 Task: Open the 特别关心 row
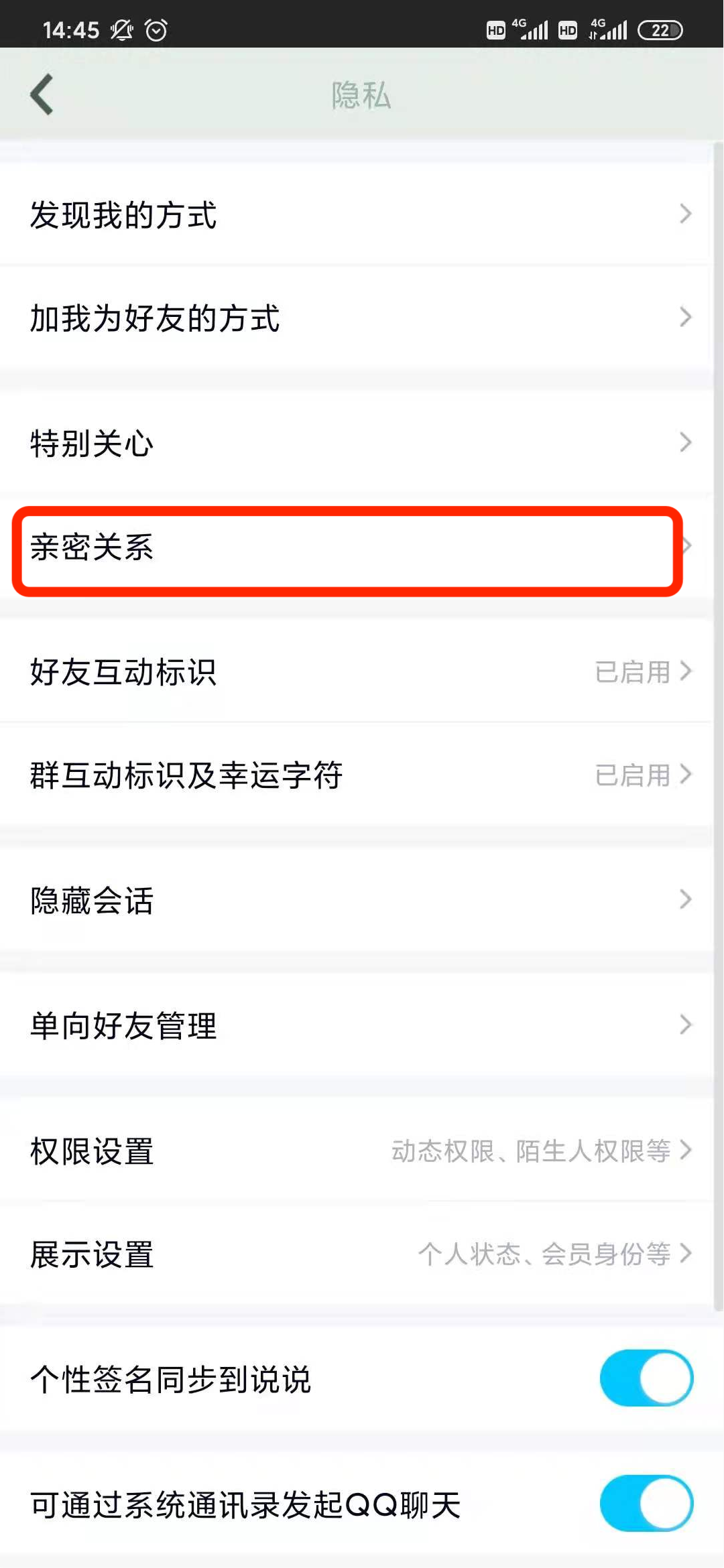coord(355,443)
